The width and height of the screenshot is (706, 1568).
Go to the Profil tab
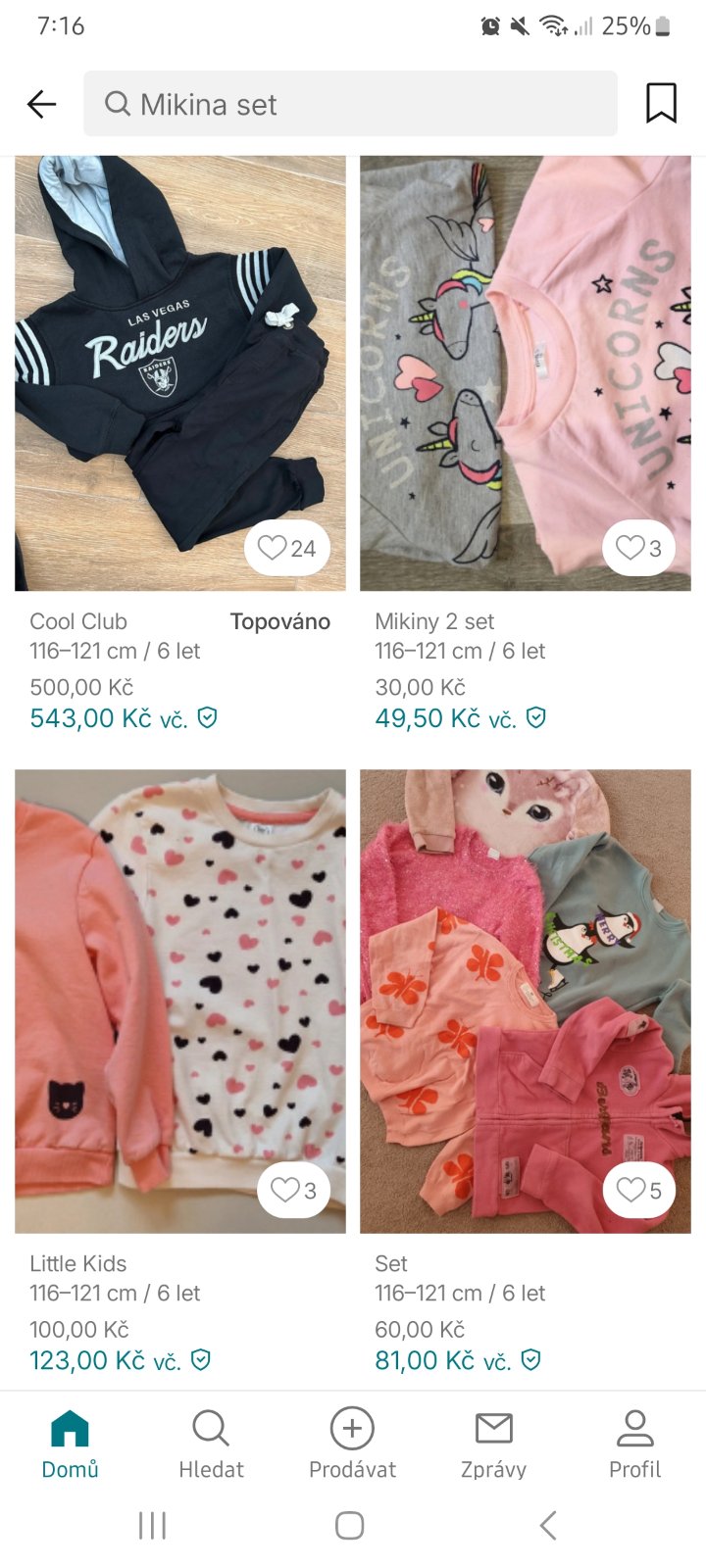click(634, 1443)
